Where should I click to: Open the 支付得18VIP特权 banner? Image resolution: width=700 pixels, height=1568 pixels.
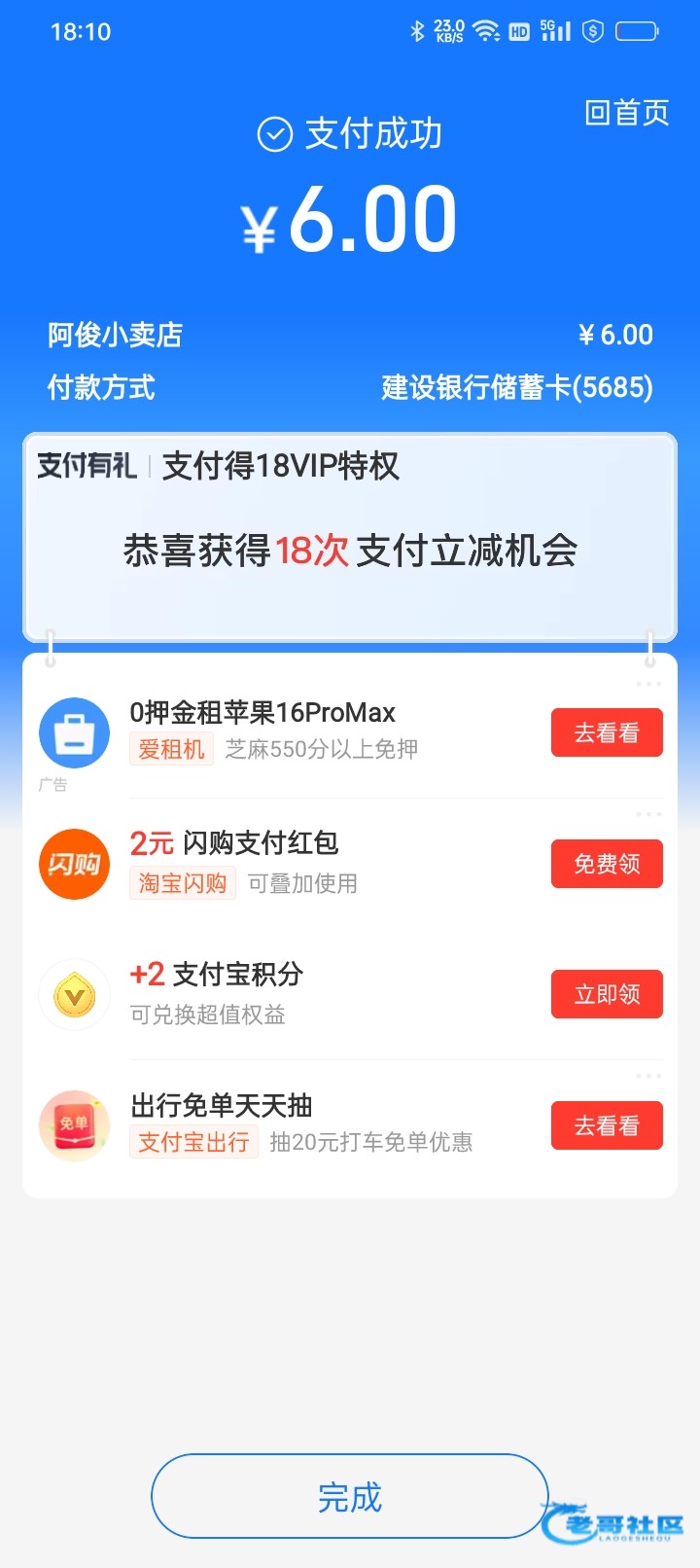(x=350, y=535)
